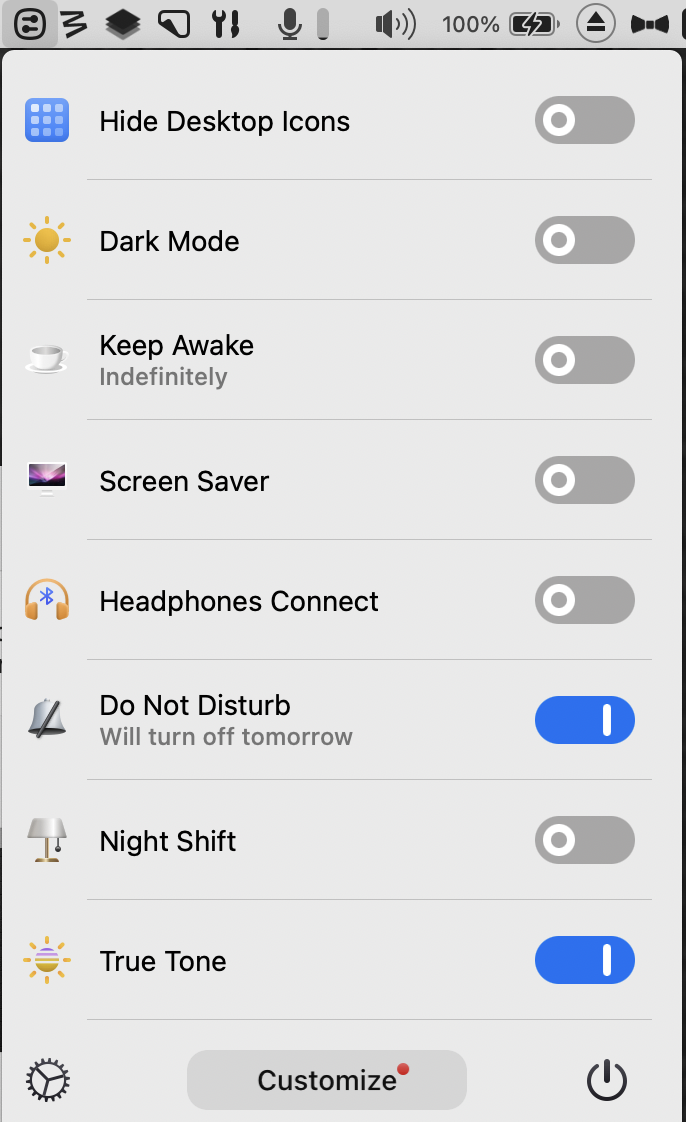686x1122 pixels.
Task: Start the Screen Saver switch
Action: coord(585,481)
